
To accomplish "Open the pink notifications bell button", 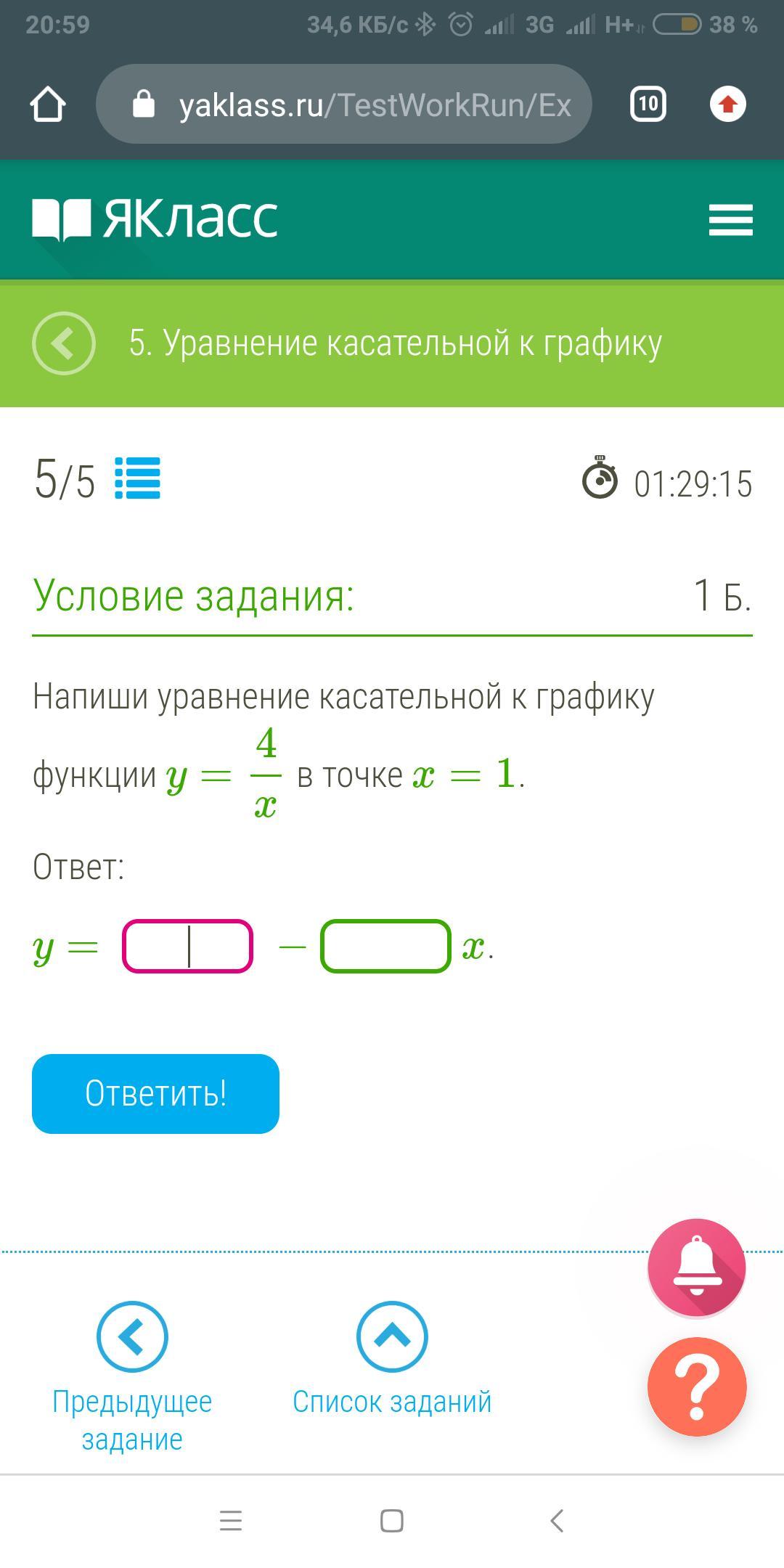I will click(x=697, y=1268).
